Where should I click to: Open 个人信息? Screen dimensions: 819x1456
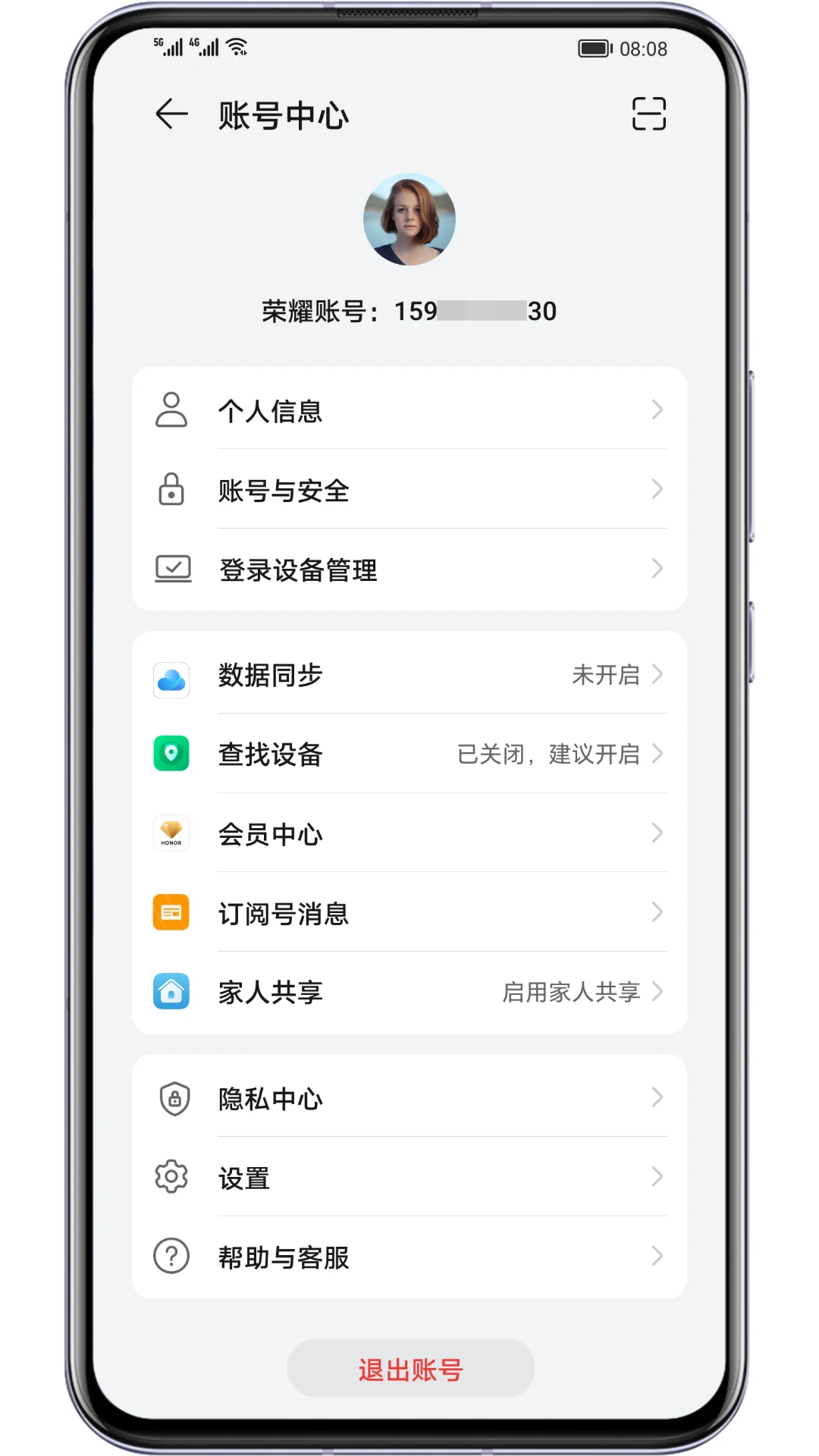coord(409,410)
